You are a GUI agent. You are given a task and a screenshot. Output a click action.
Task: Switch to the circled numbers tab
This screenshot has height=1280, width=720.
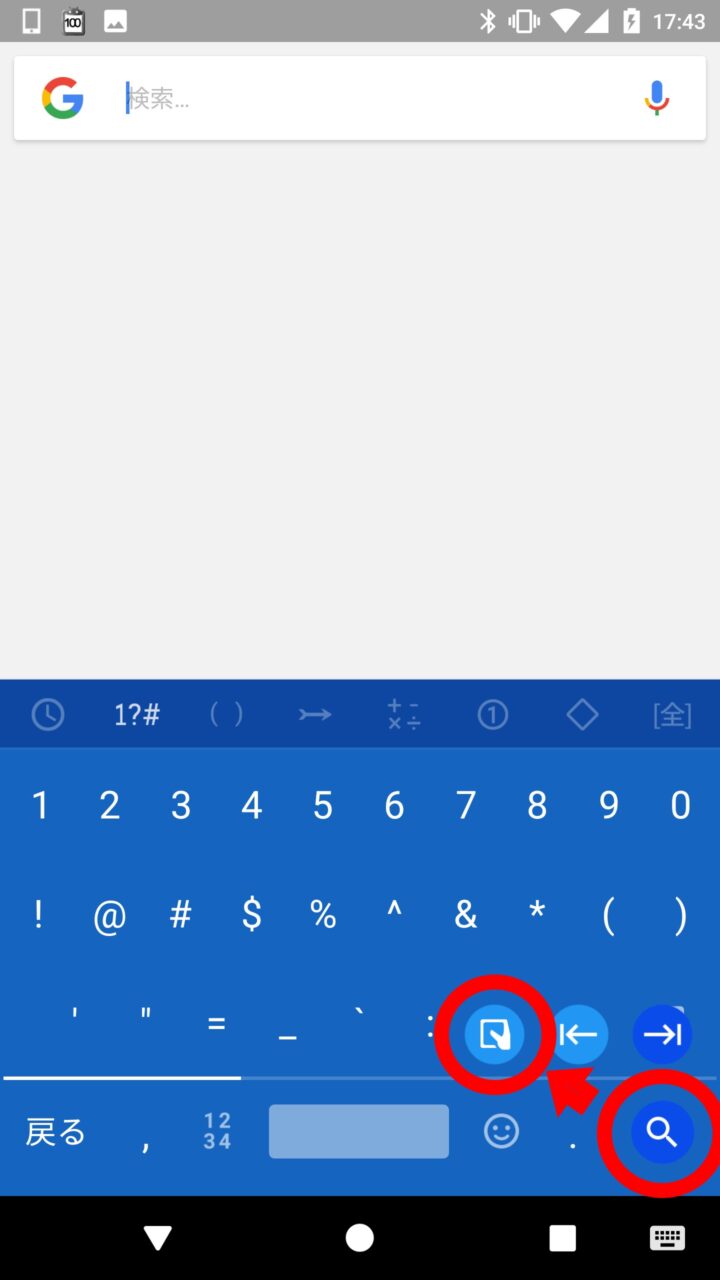(x=493, y=714)
